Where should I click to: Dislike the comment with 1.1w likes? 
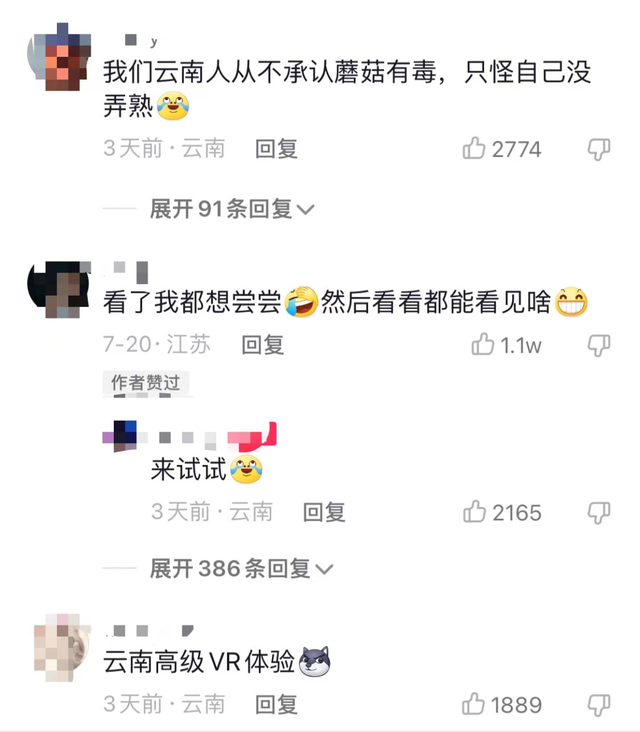[598, 345]
